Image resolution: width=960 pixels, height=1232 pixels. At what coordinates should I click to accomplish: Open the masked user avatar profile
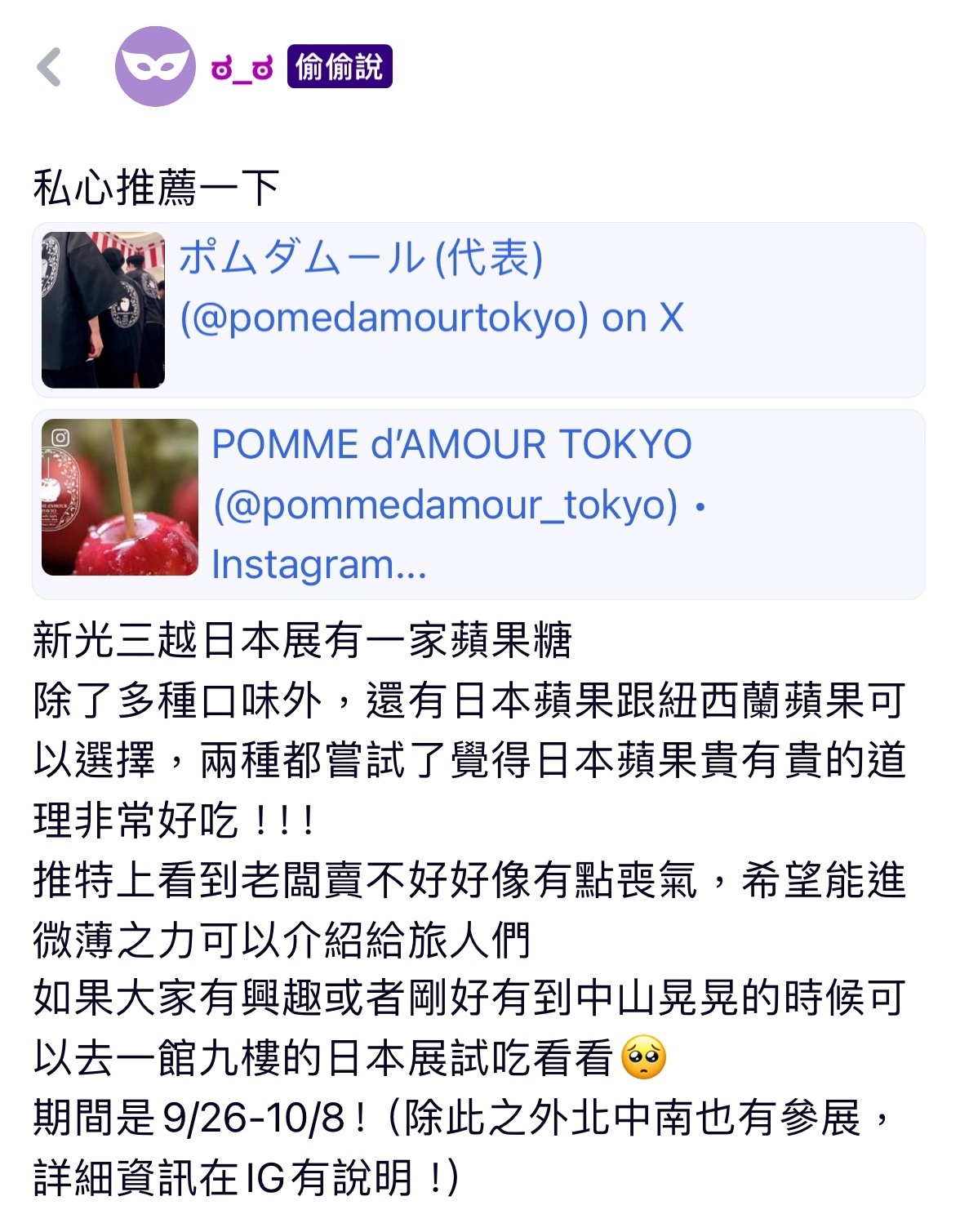pyautogui.click(x=155, y=67)
